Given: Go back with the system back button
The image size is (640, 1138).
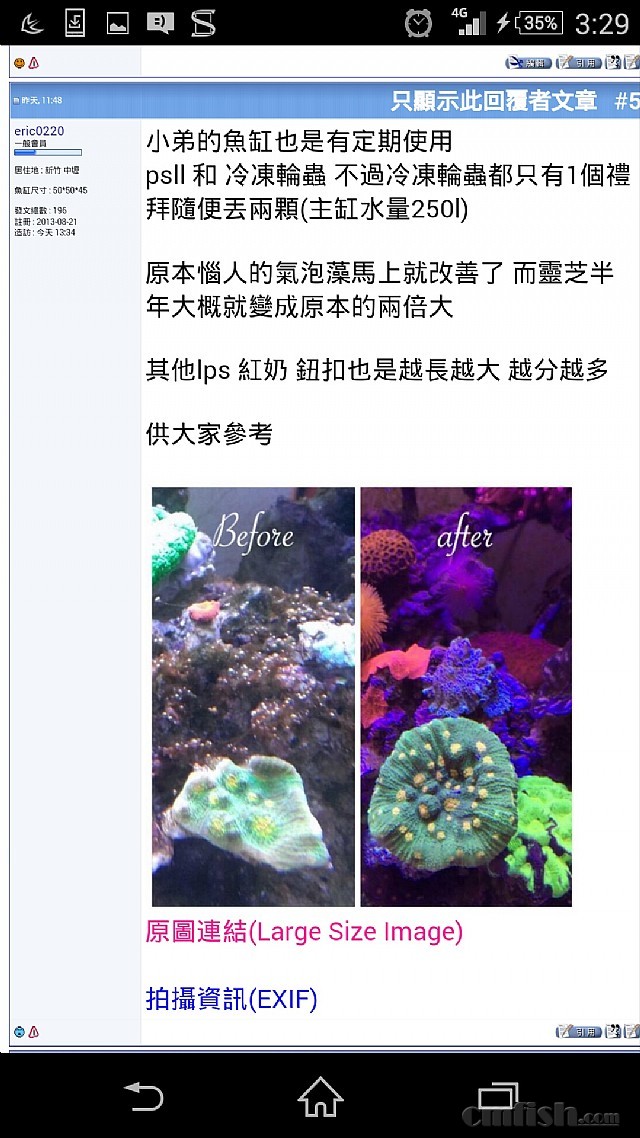Looking at the screenshot, I should 143,1096.
